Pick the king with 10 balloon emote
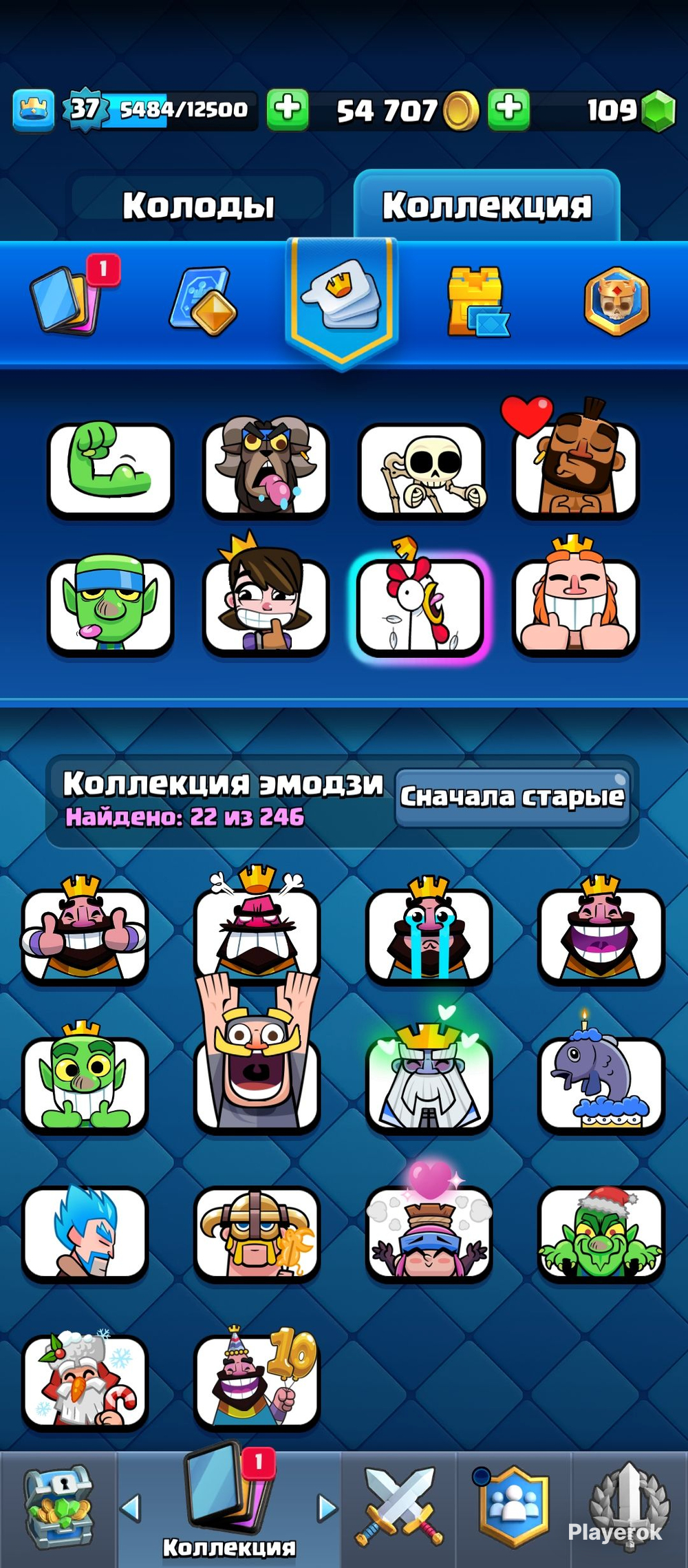Image resolution: width=688 pixels, height=1568 pixels. click(257, 1376)
